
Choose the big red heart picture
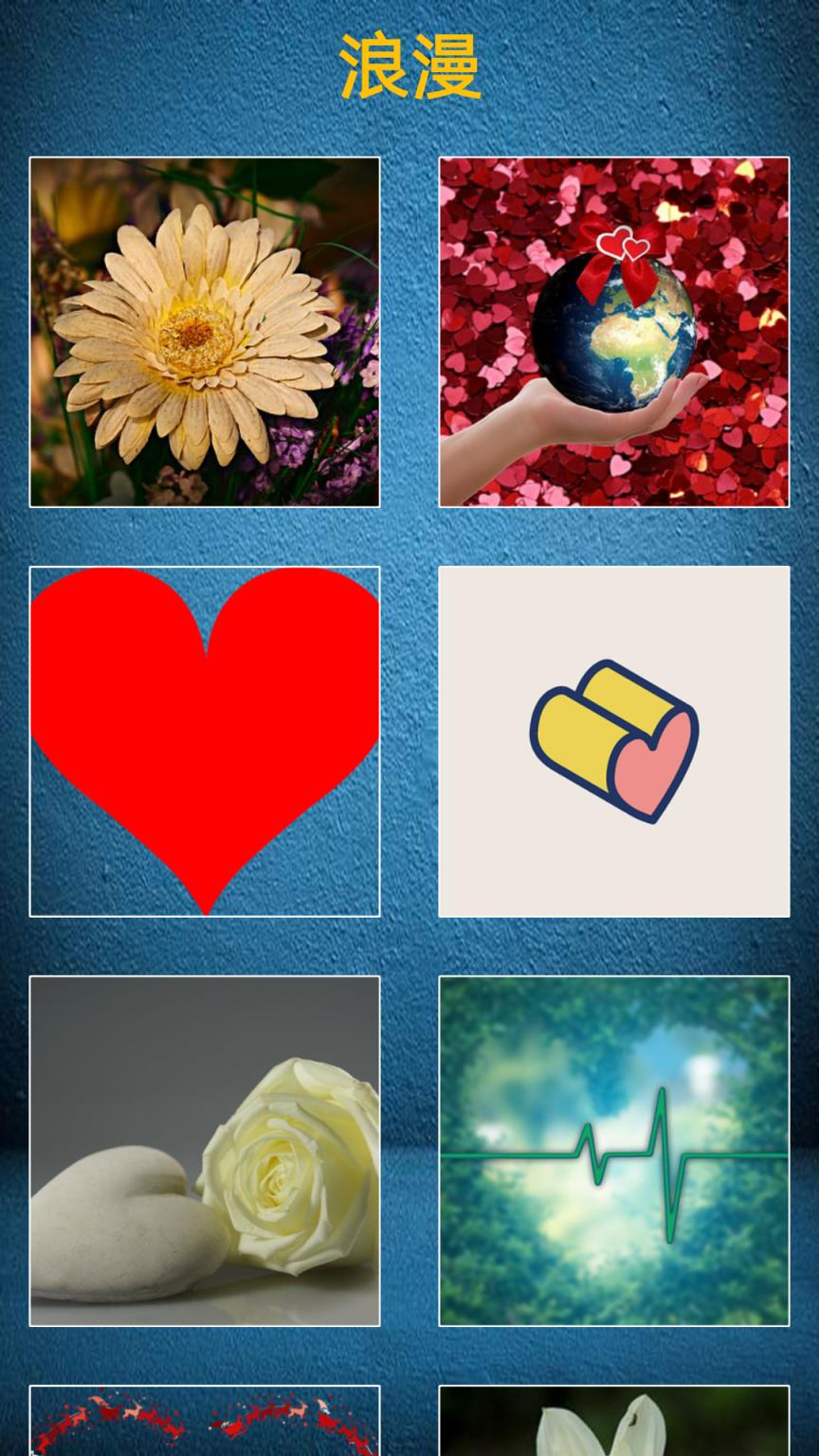click(205, 741)
